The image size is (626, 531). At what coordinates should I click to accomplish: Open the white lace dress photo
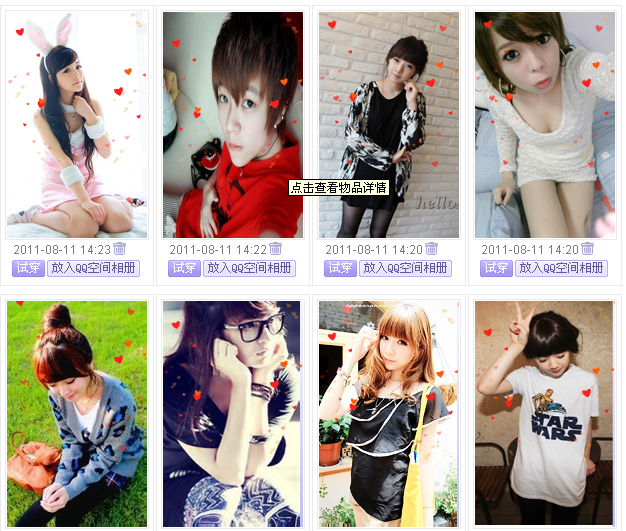544,125
